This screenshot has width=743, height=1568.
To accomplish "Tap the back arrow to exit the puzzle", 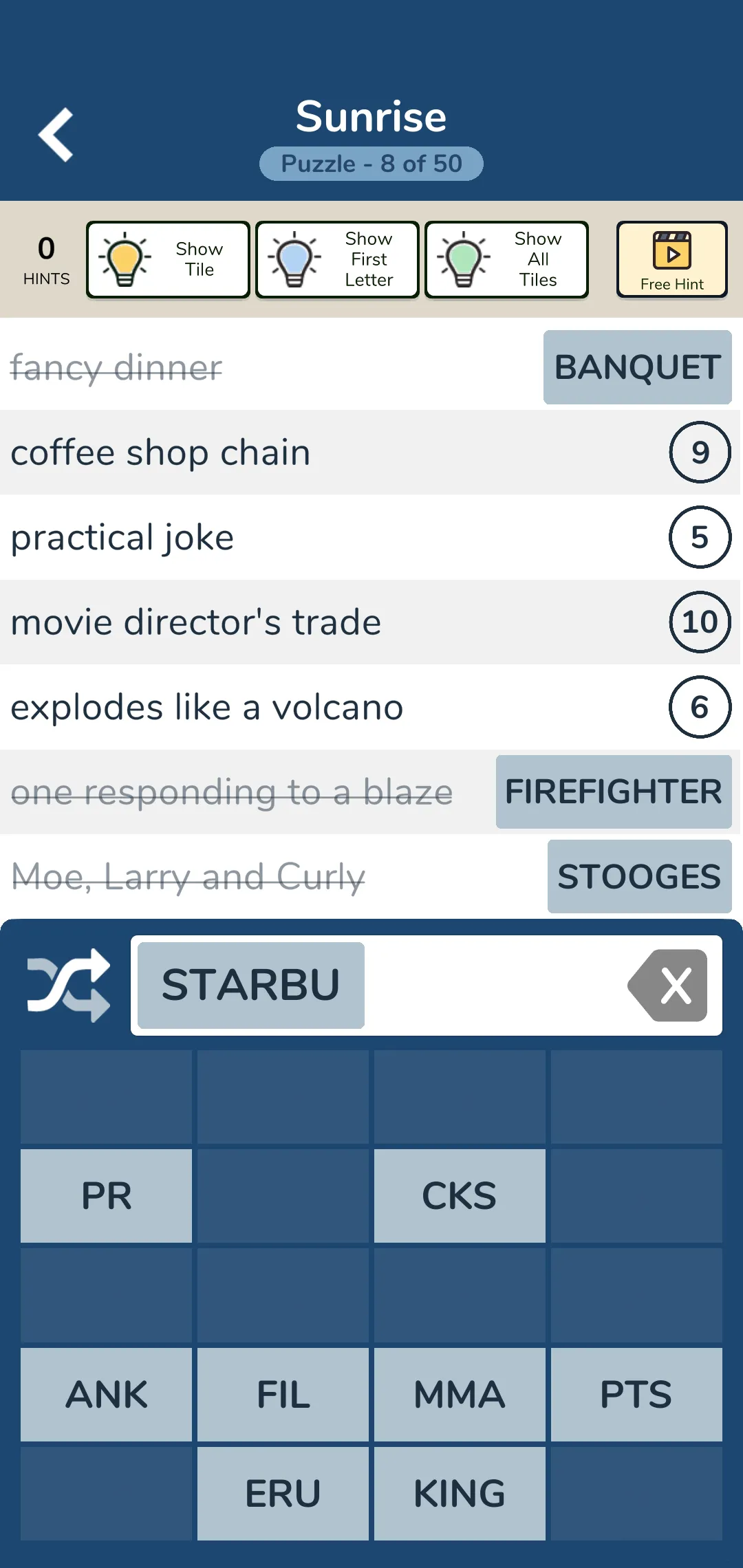I will click(x=56, y=133).
